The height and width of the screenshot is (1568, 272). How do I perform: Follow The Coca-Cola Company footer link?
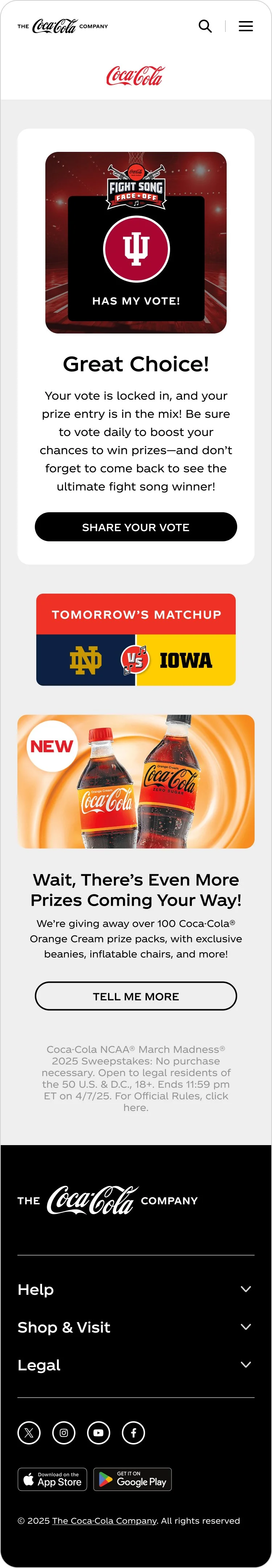[x=104, y=1520]
